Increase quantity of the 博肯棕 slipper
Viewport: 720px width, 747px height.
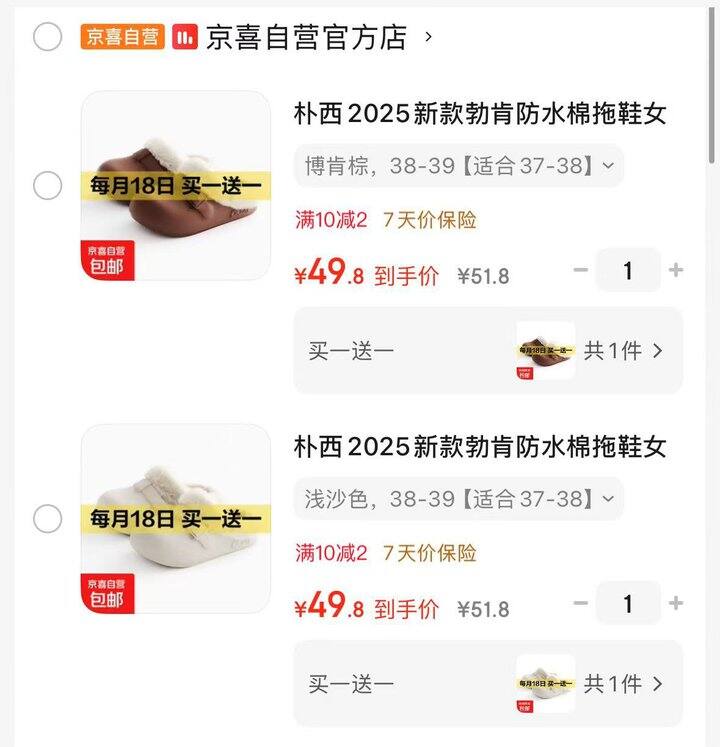pyautogui.click(x=676, y=270)
